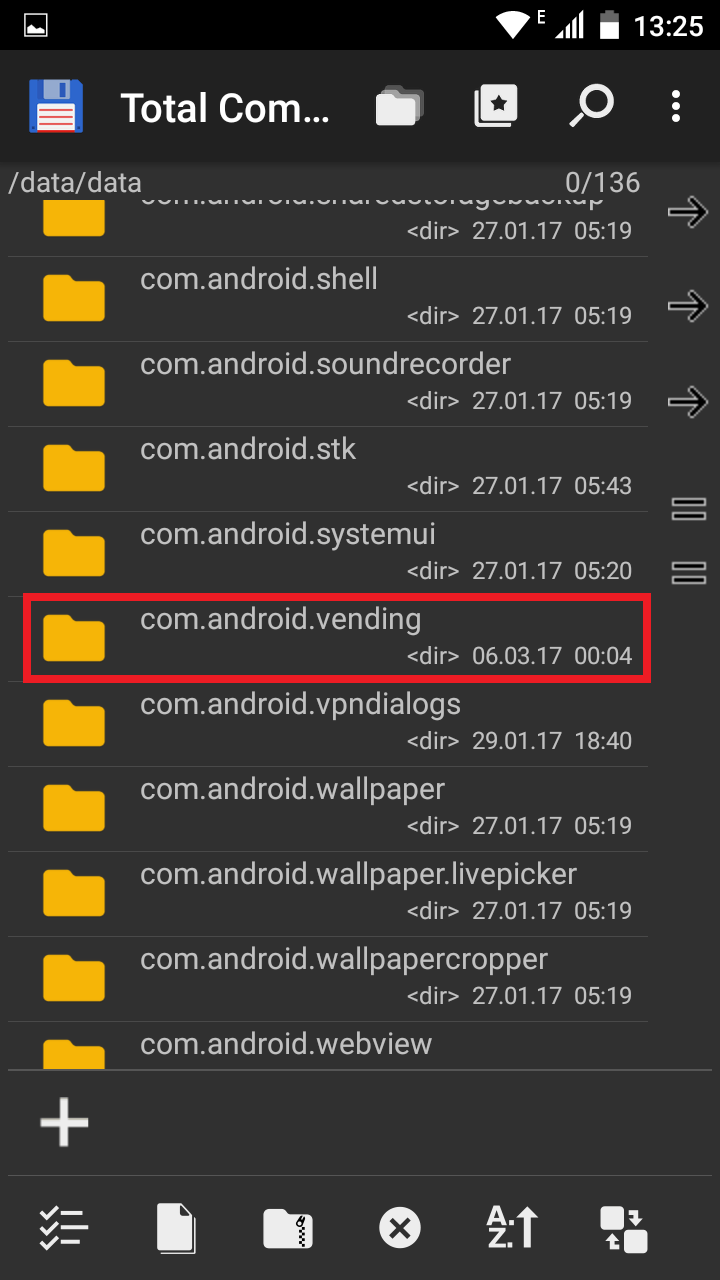Tap the plus button to add toolbar item
Viewport: 720px width, 1280px height.
[64, 1121]
